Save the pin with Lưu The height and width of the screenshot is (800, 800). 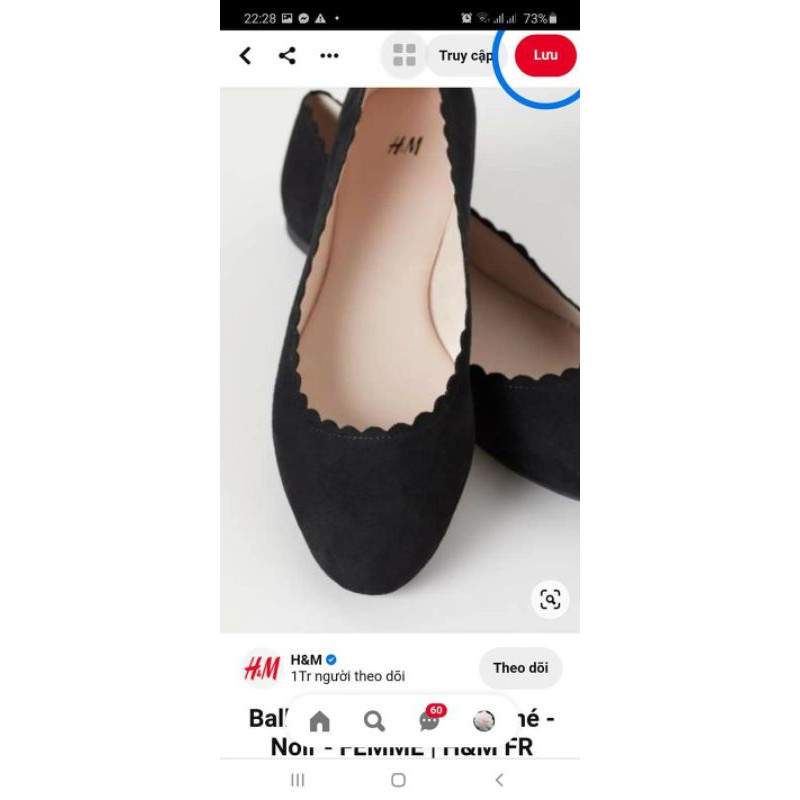(545, 56)
